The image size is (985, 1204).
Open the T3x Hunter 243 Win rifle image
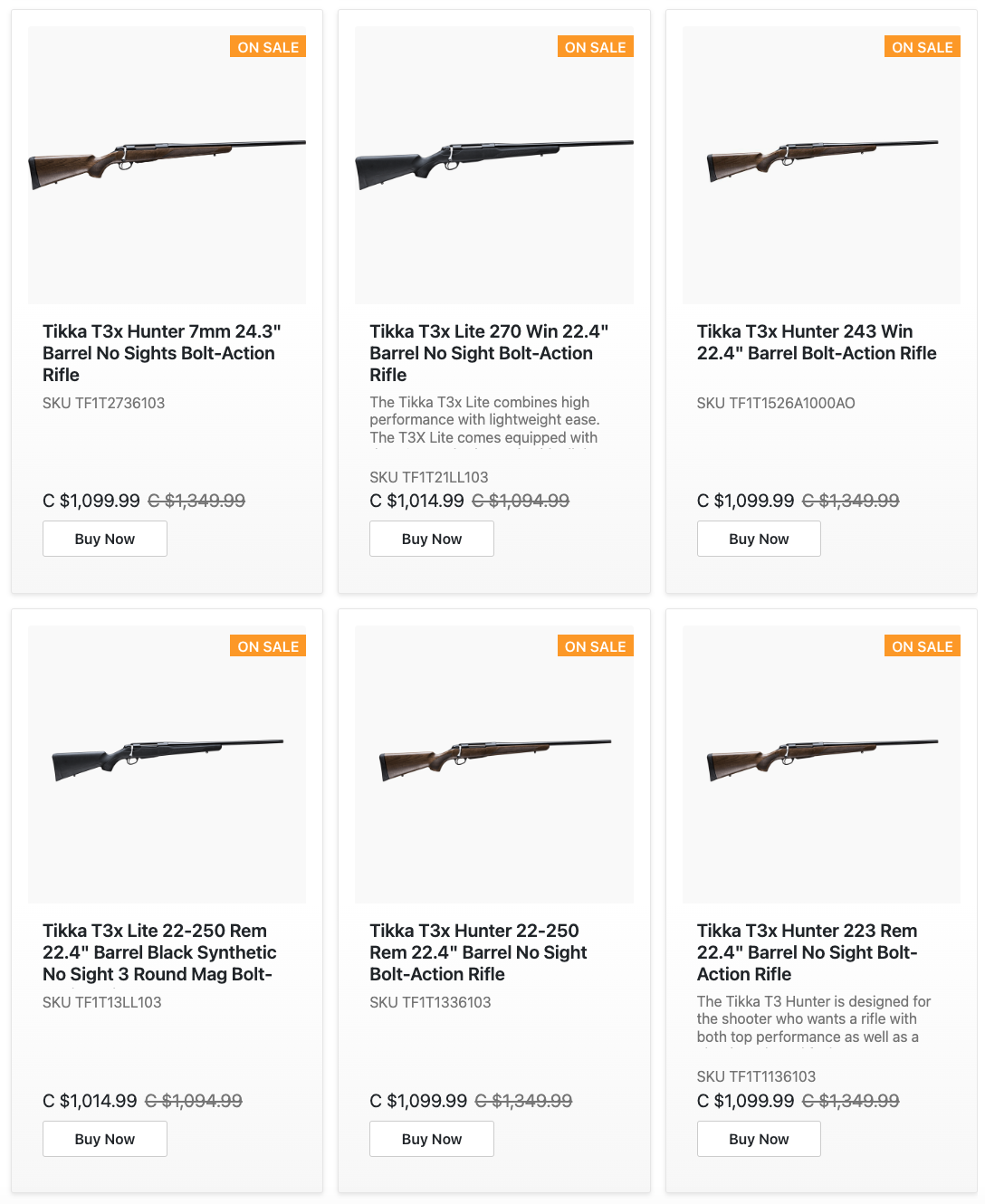tap(821, 165)
